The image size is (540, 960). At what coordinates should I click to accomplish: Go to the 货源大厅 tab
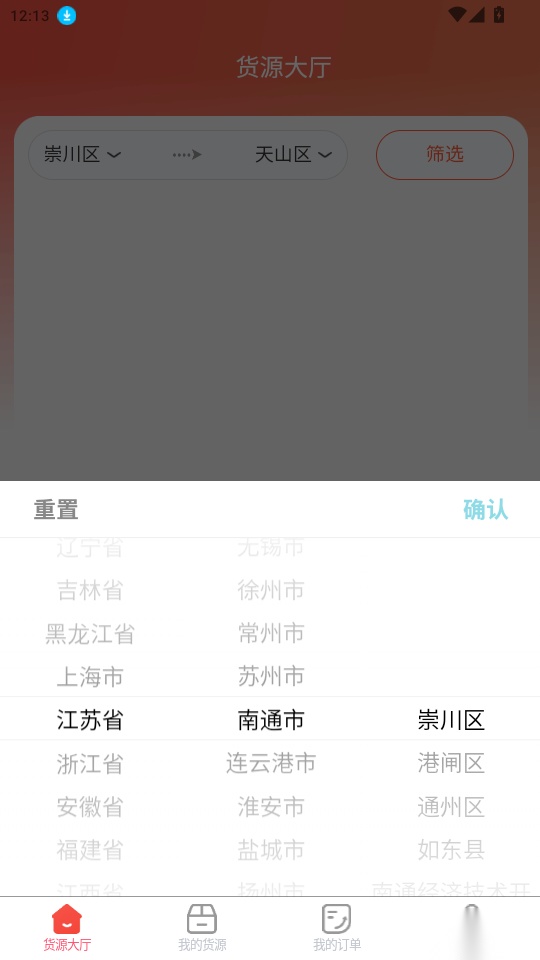pyautogui.click(x=67, y=928)
